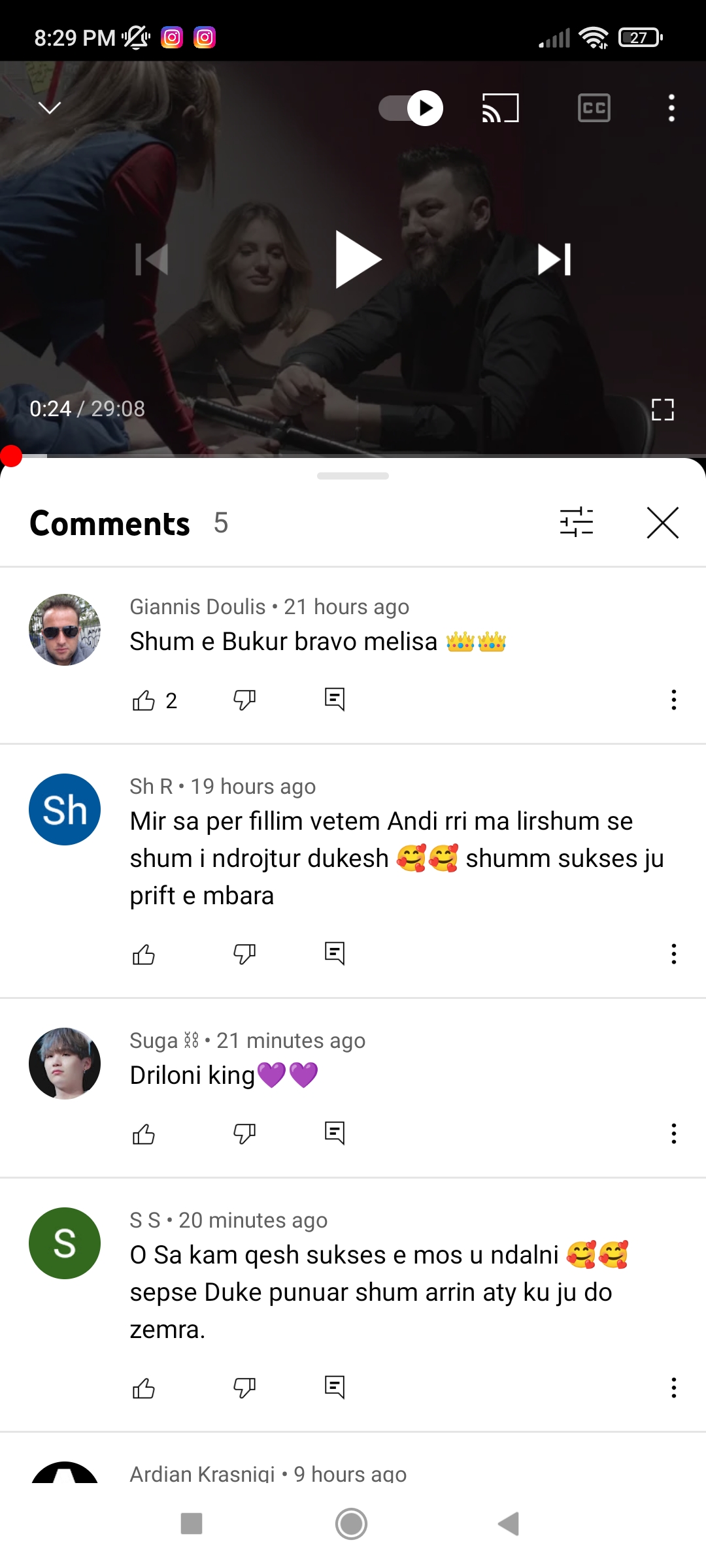Minimize the video player
706x1568 pixels.
point(50,108)
